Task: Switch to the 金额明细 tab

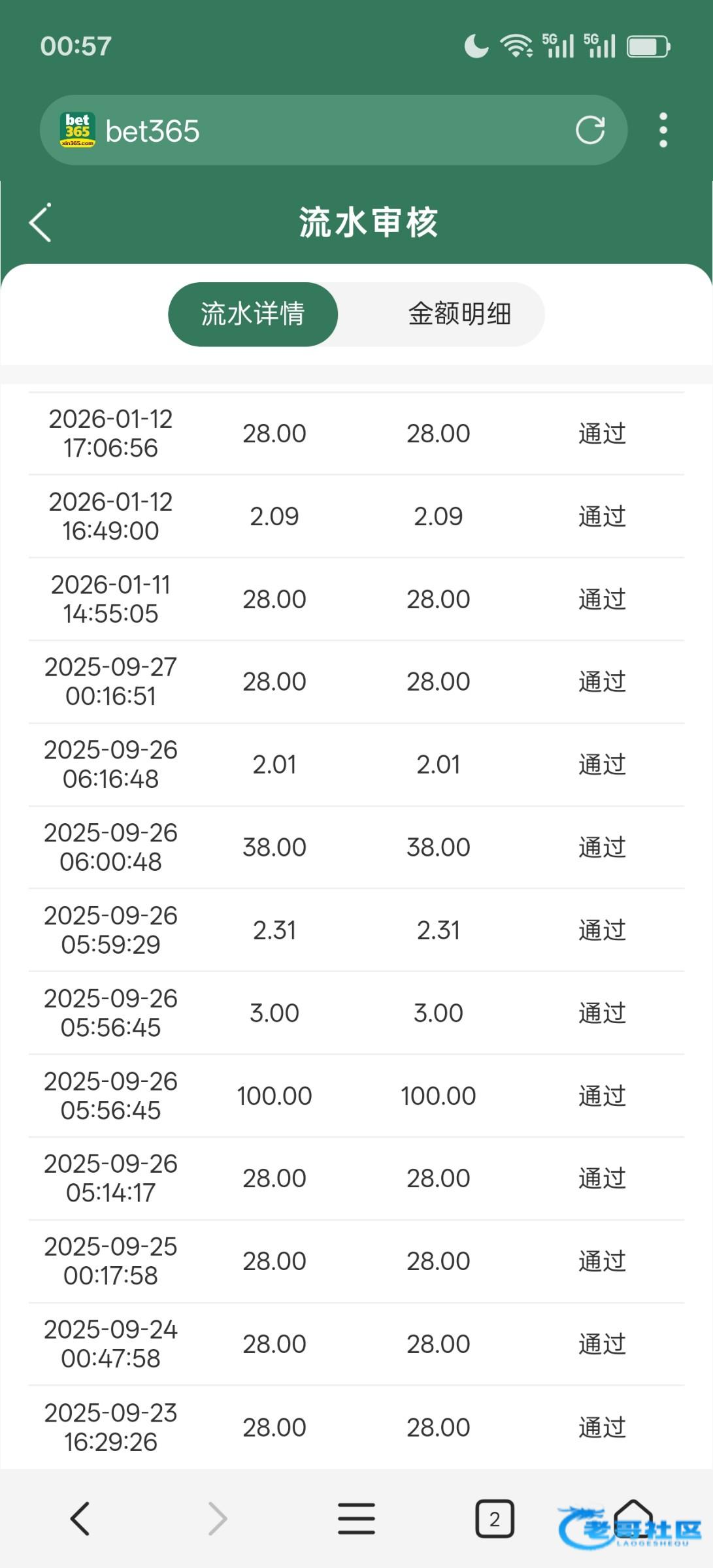Action: pos(459,314)
